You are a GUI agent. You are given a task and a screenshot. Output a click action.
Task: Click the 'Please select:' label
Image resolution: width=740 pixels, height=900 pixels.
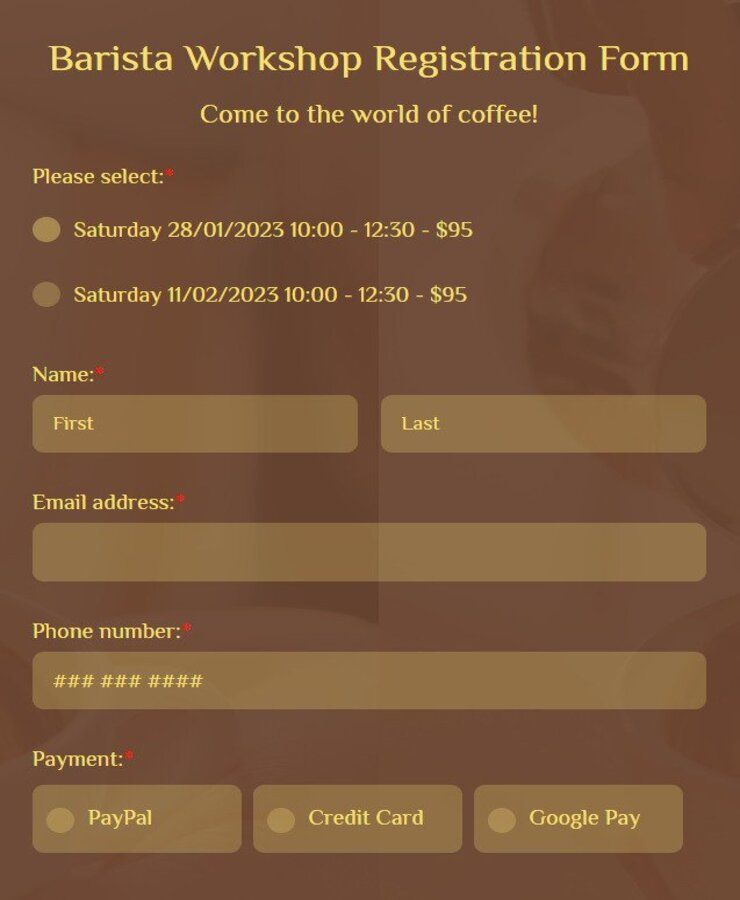(99, 177)
